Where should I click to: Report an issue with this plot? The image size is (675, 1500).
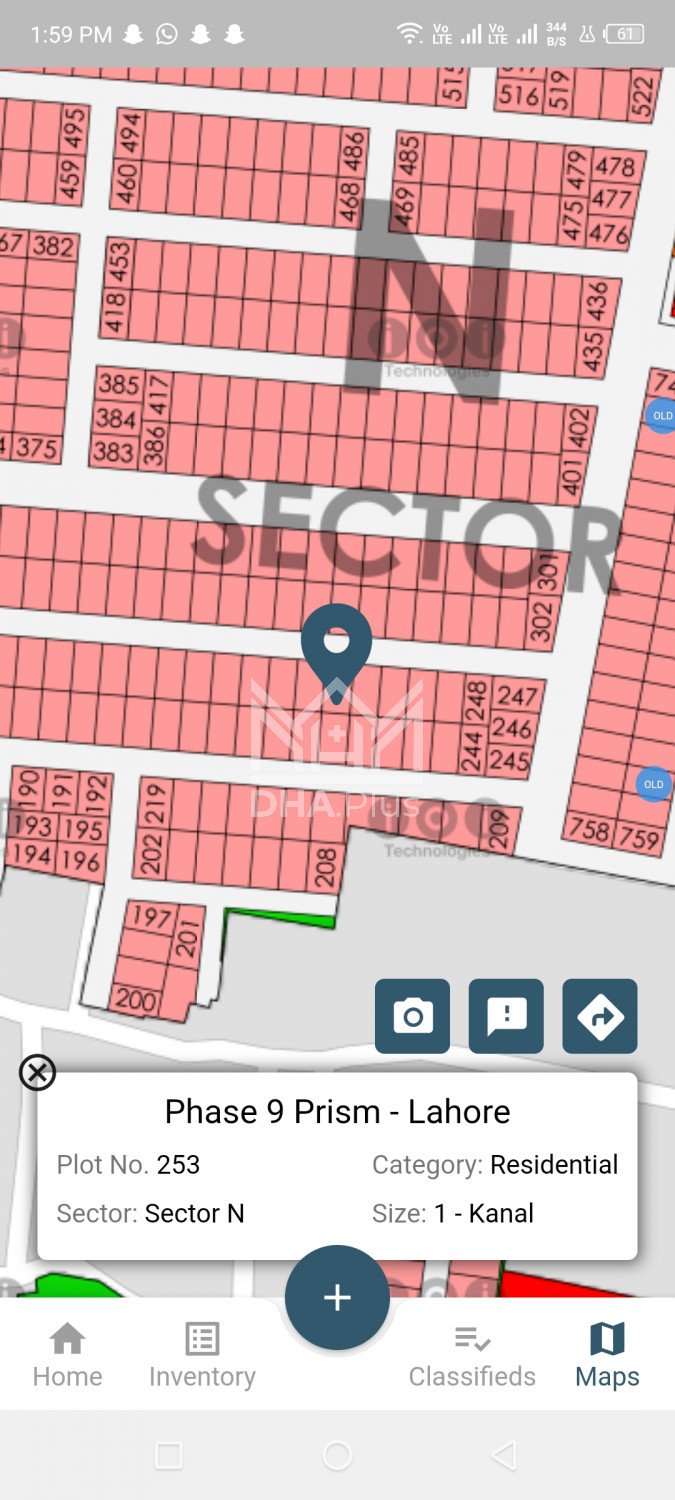click(x=506, y=1016)
